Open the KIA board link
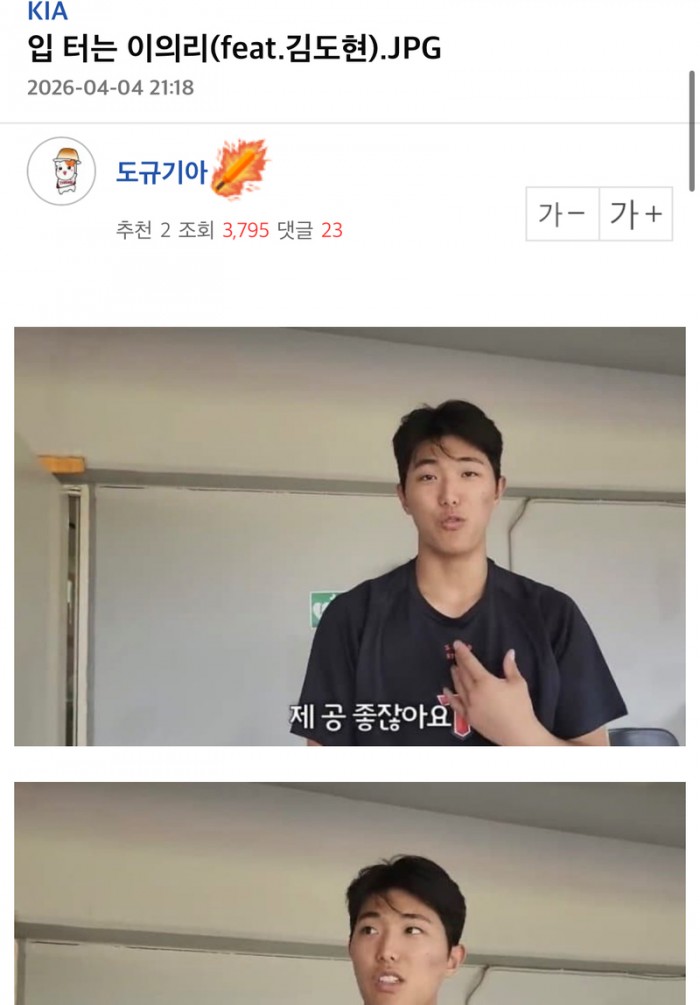Screen dimensions: 700x1005 [x=49, y=13]
